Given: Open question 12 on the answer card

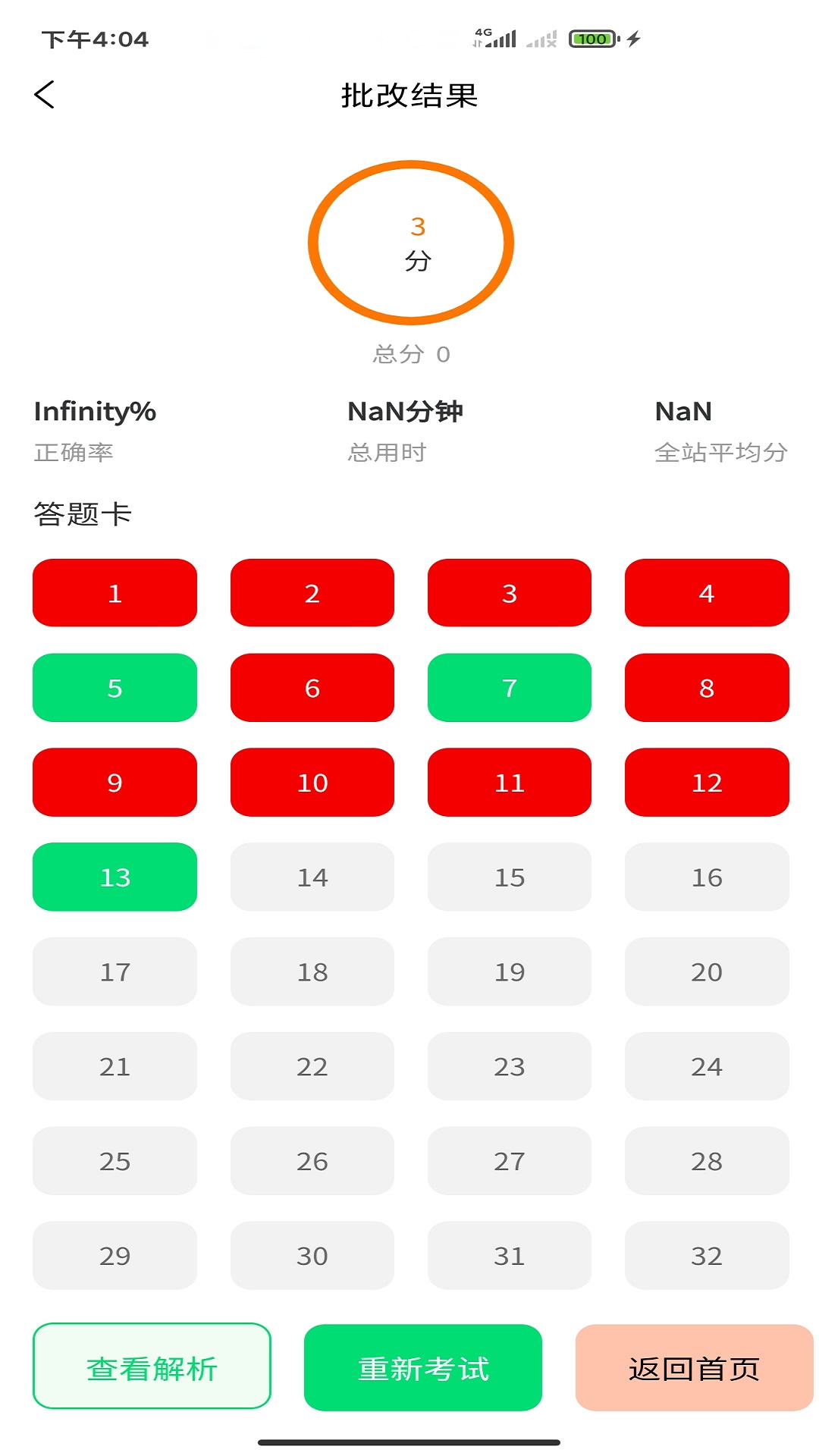Looking at the screenshot, I should (x=707, y=783).
